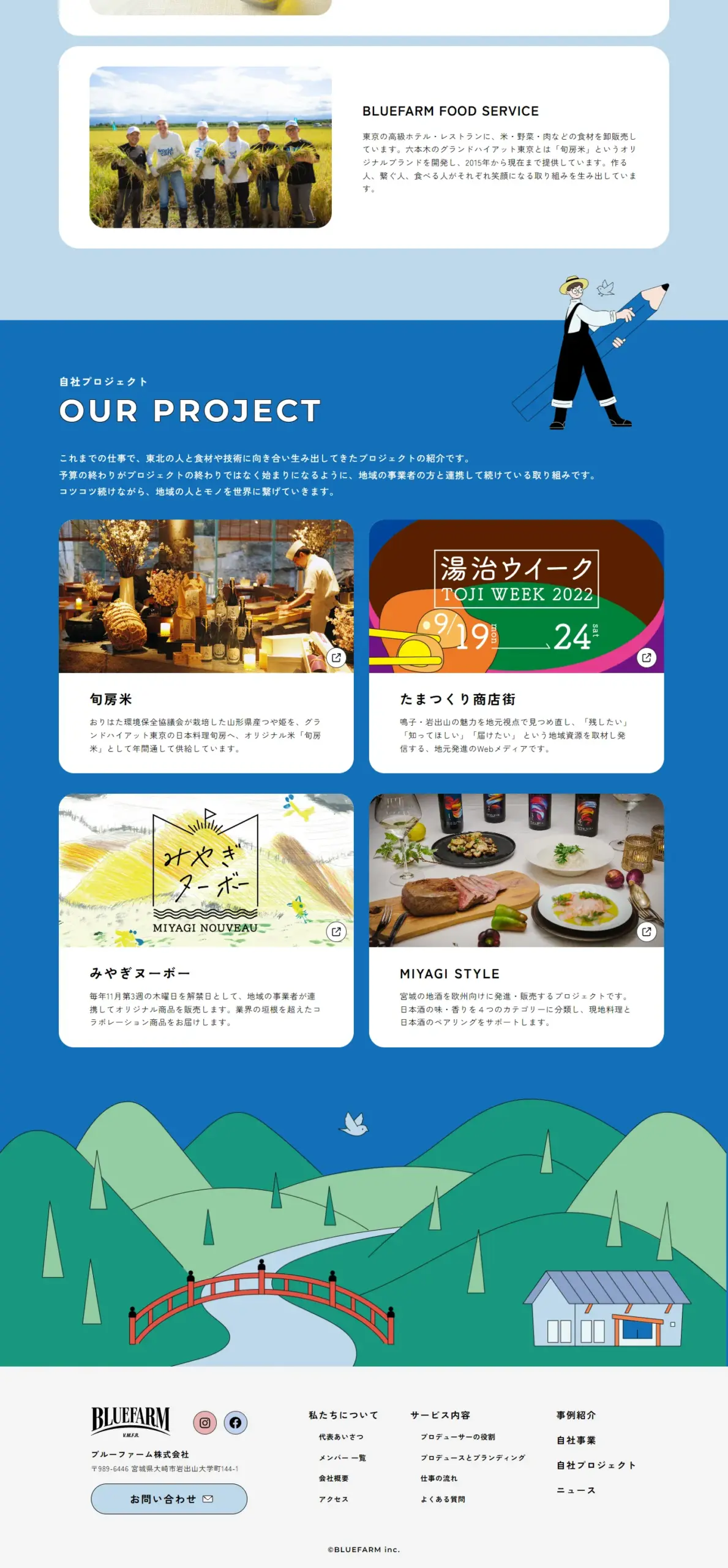Open the 自社プロジェクト footer link
This screenshot has width=728, height=1568.
click(596, 1464)
